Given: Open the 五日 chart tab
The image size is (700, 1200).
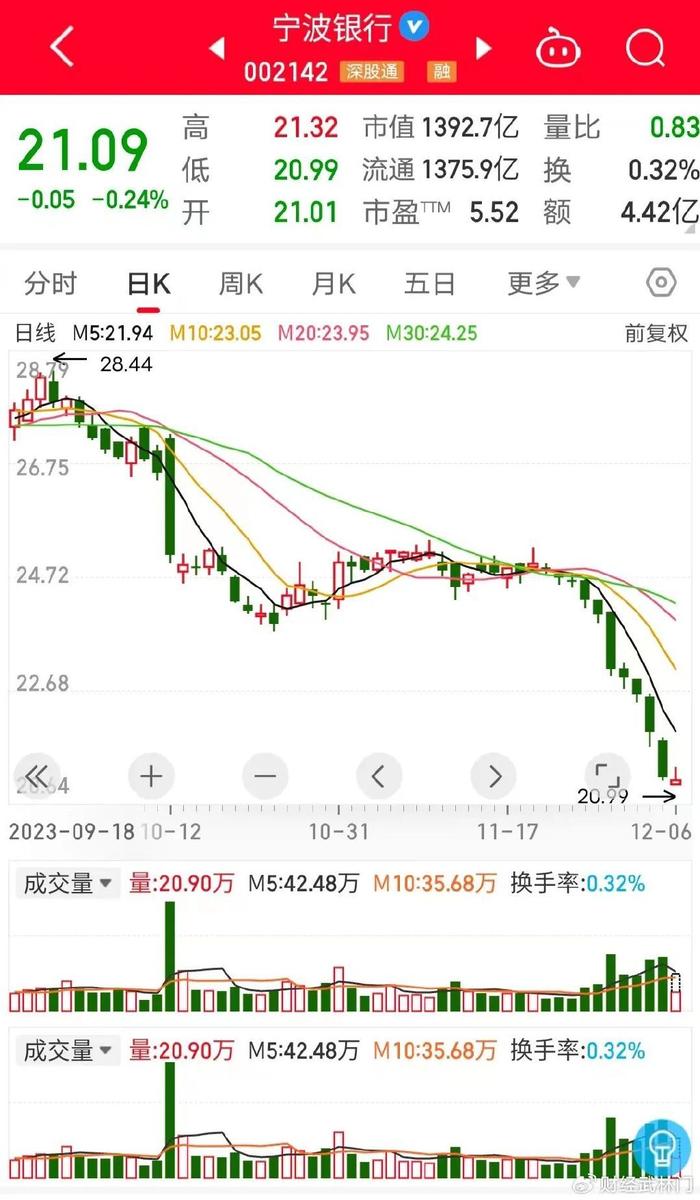Looking at the screenshot, I should [x=430, y=284].
